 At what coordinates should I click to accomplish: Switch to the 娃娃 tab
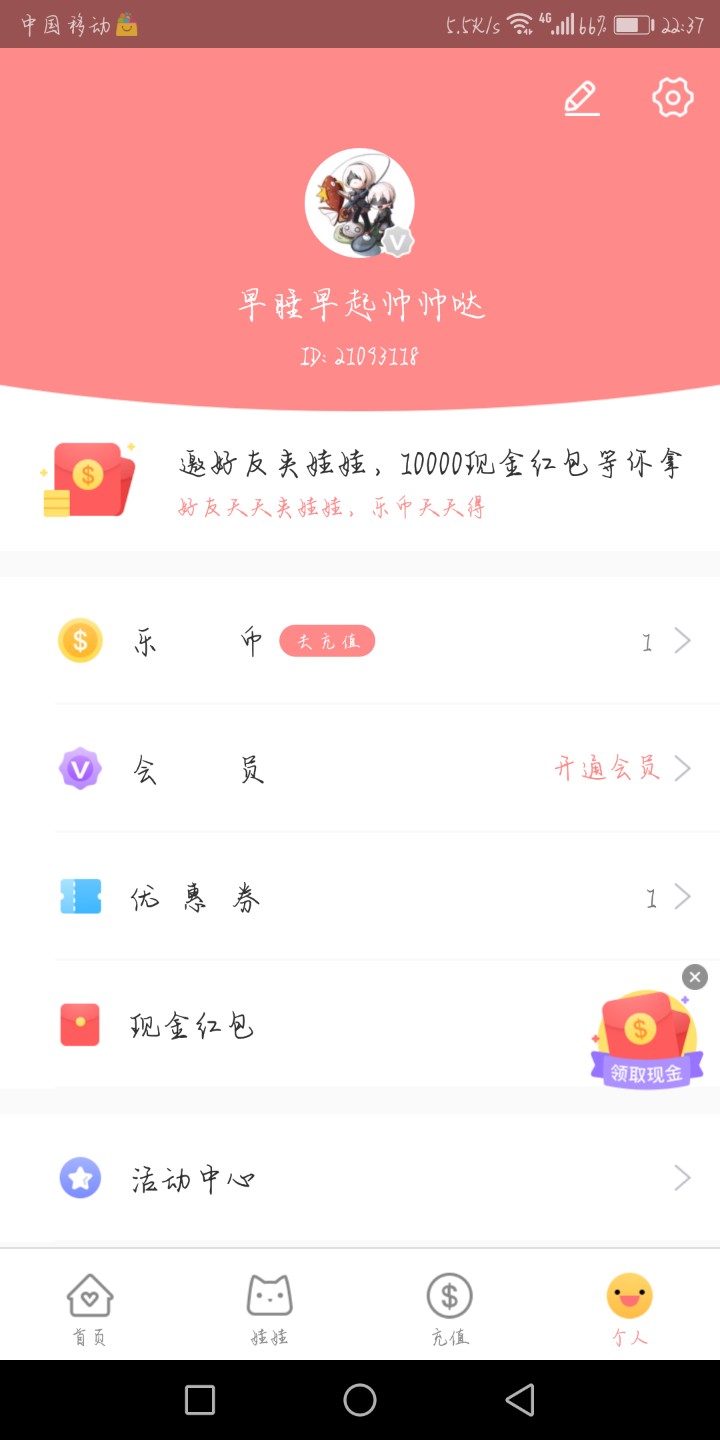(270, 1308)
